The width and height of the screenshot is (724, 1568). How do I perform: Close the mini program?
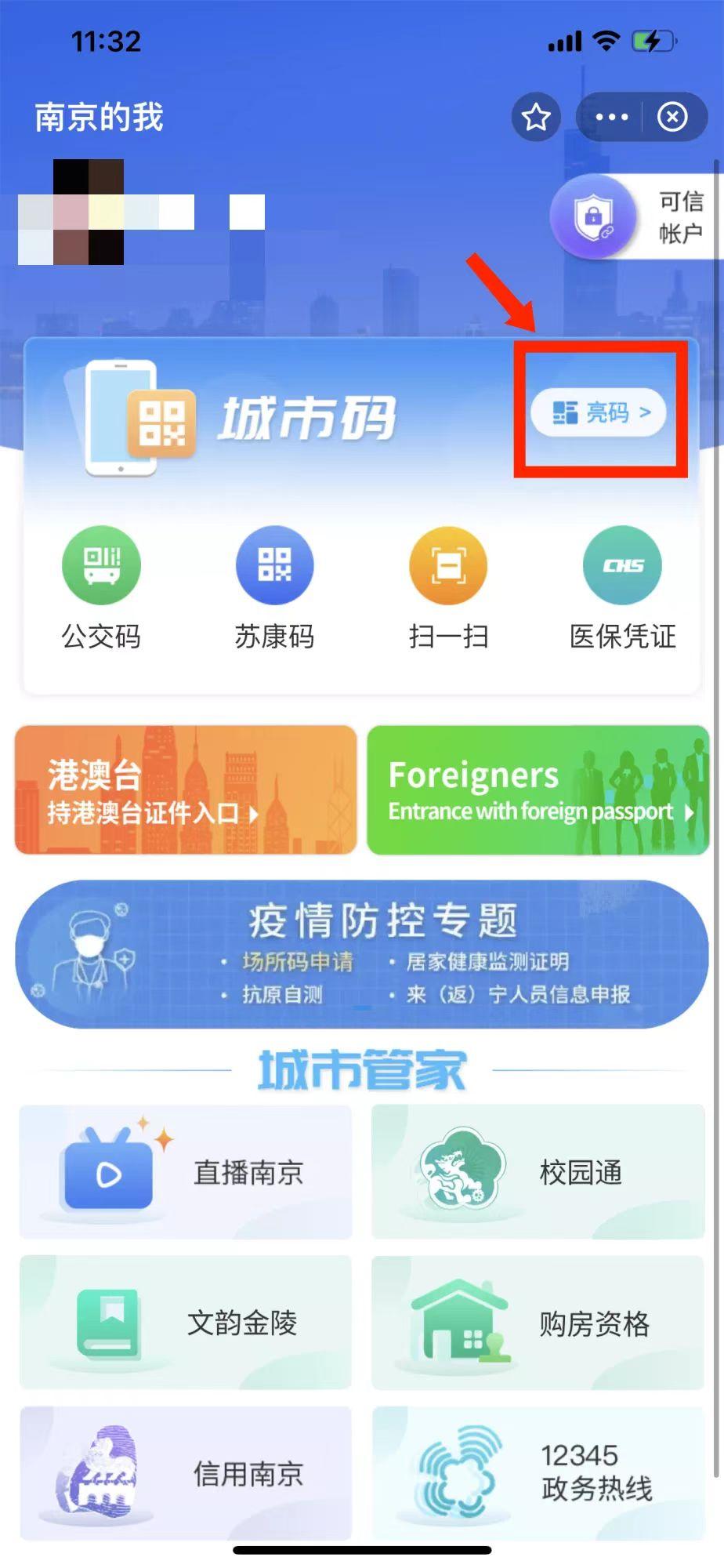point(672,118)
